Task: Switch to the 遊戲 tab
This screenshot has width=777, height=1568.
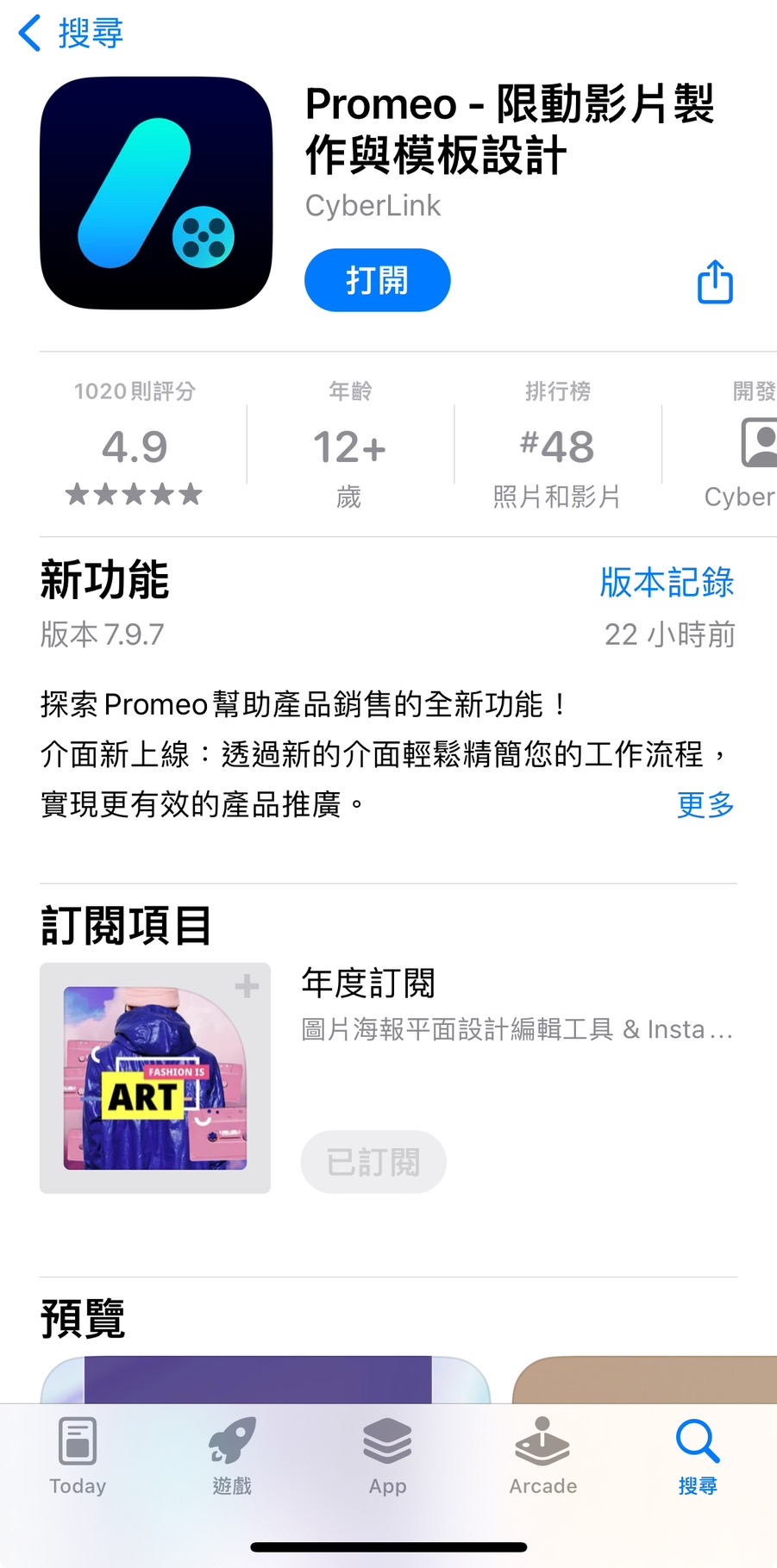Action: [x=232, y=1455]
